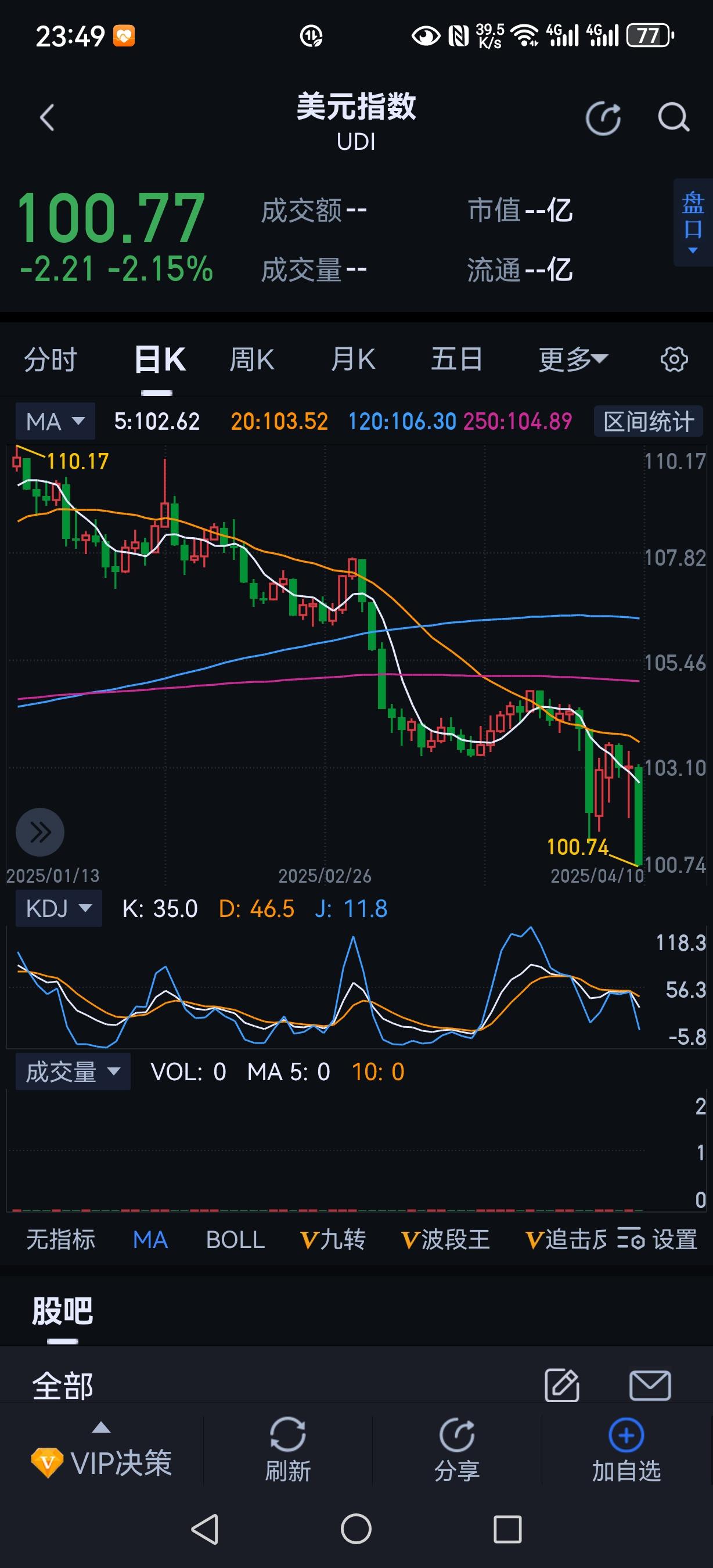Enable the 波段王 indicator
Image resolution: width=713 pixels, height=1568 pixels.
pyautogui.click(x=446, y=1239)
